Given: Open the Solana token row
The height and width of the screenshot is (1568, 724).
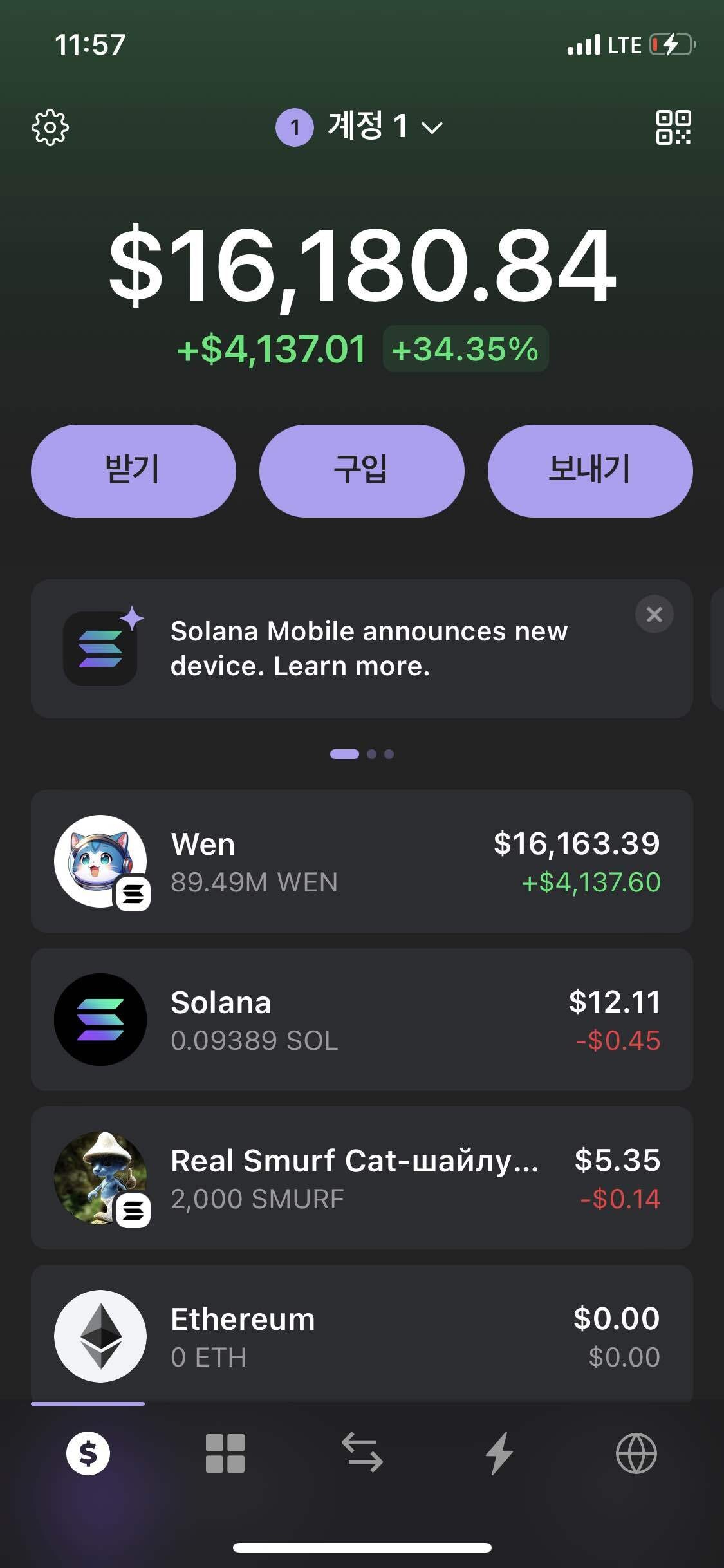Looking at the screenshot, I should (362, 1019).
